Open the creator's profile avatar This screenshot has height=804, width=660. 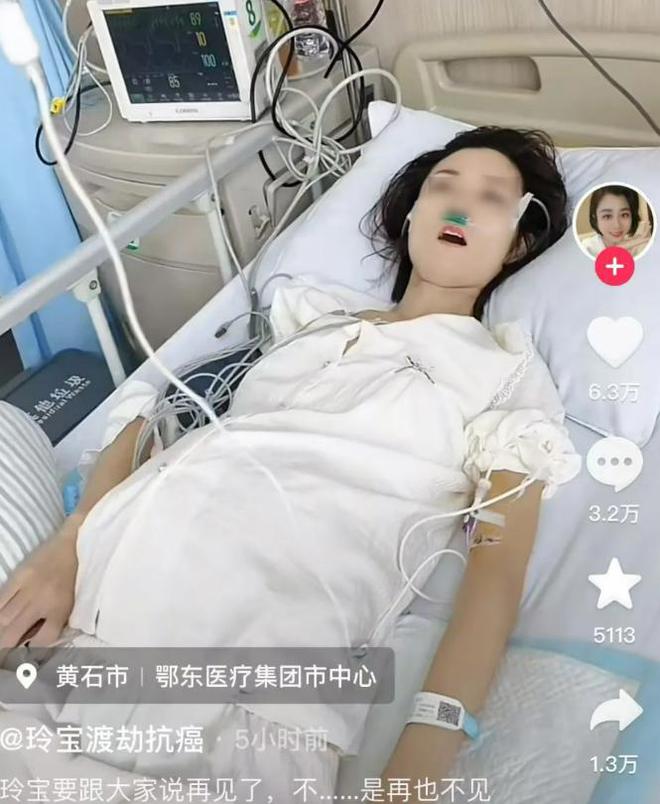click(x=613, y=224)
